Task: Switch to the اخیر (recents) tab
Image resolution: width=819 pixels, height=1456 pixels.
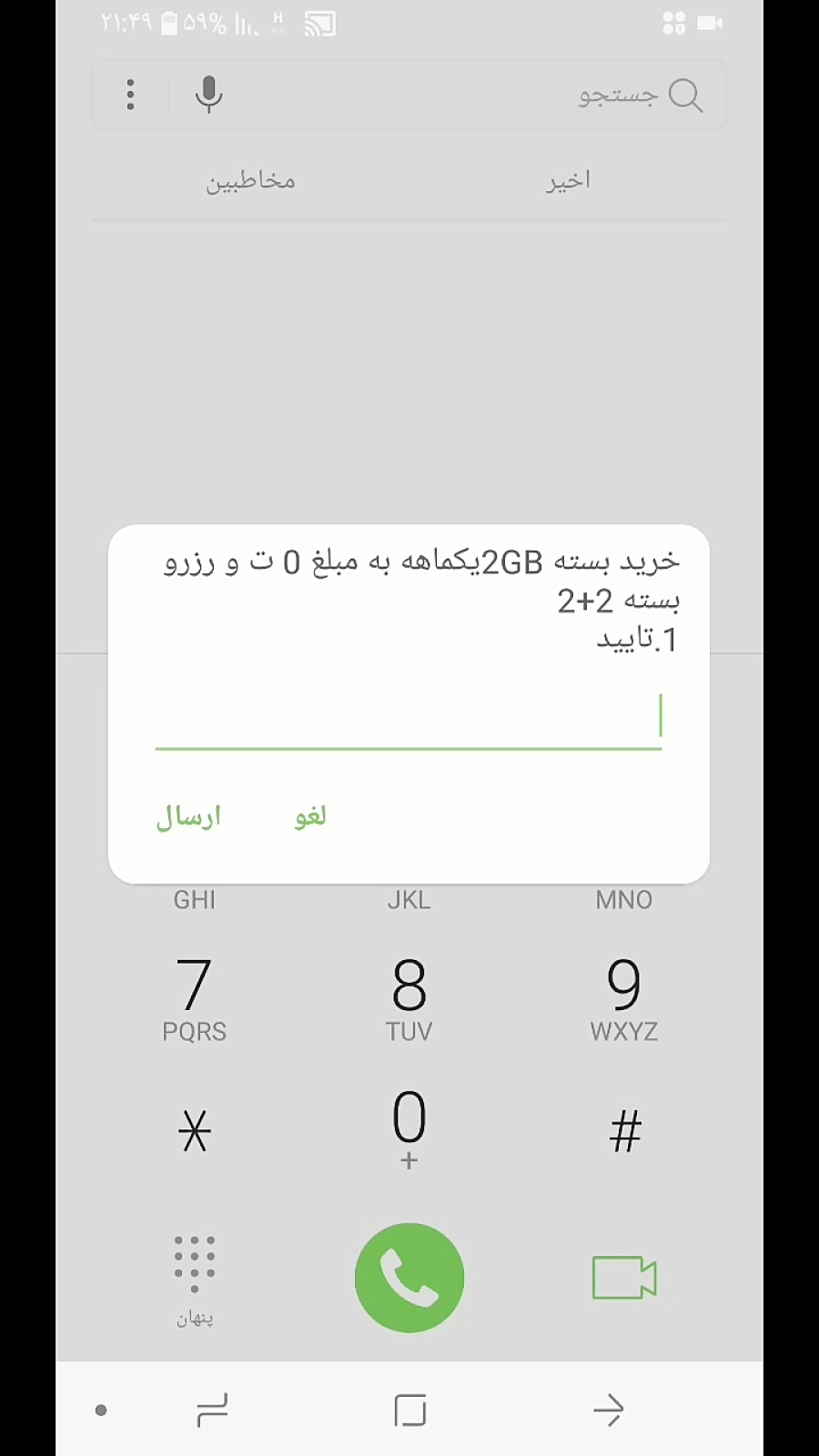Action: click(568, 180)
